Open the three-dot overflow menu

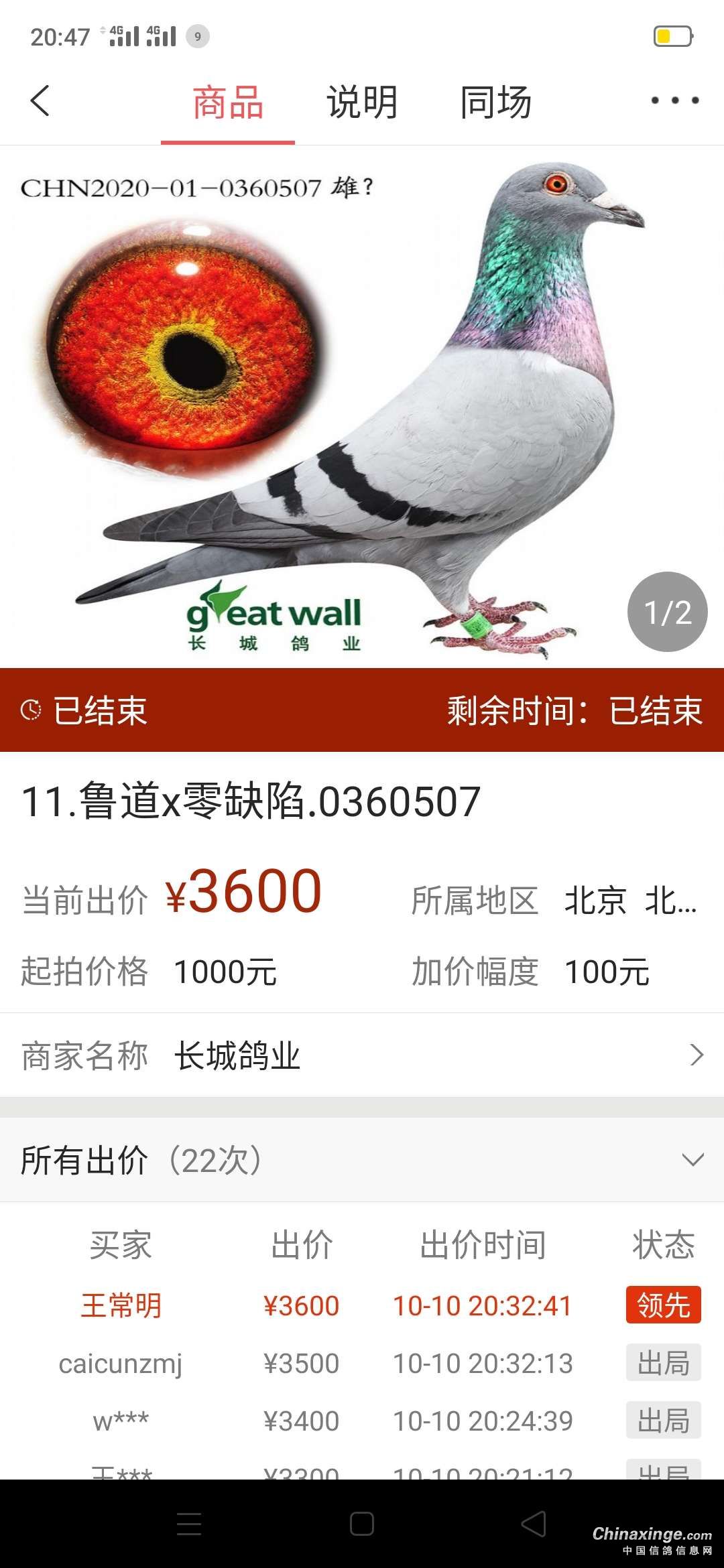(674, 101)
